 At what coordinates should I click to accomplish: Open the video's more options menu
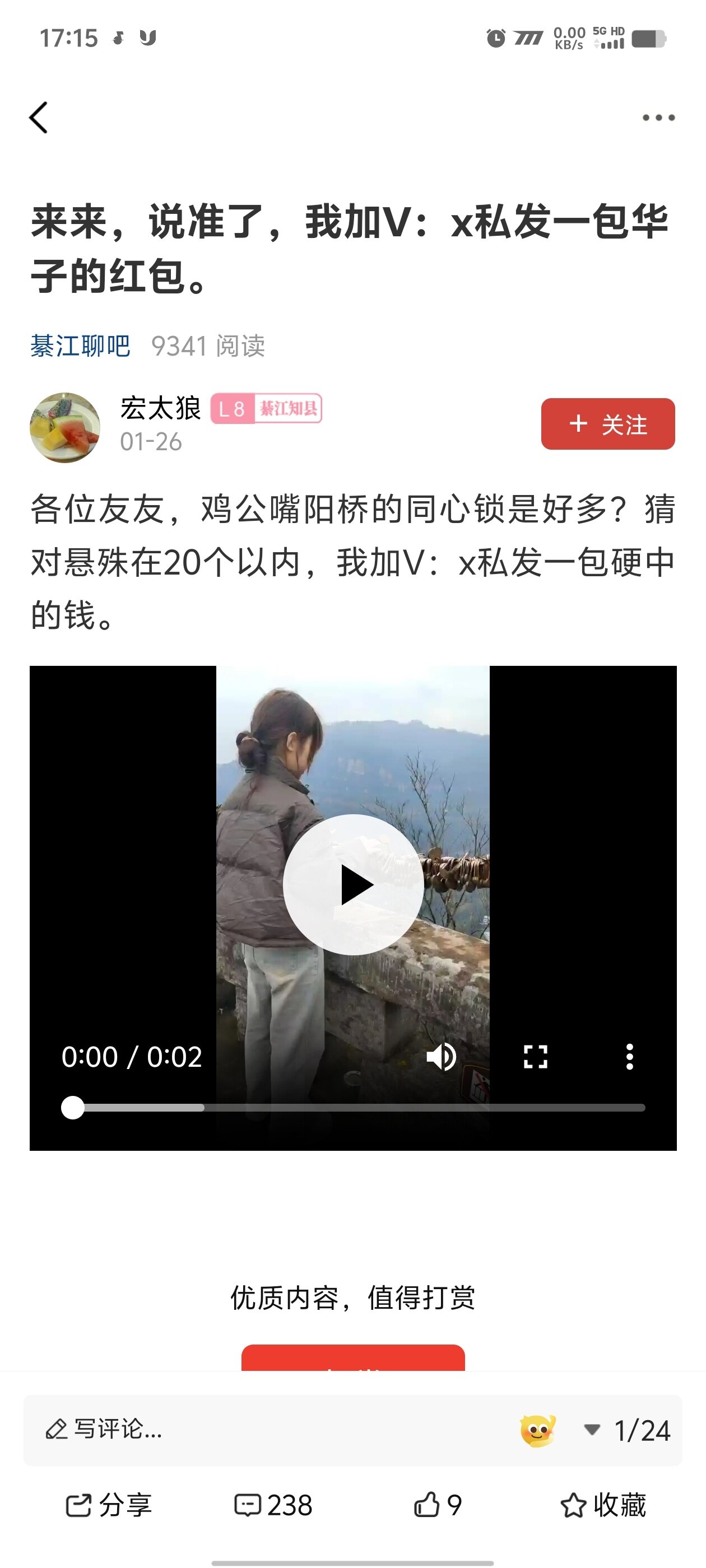629,1057
